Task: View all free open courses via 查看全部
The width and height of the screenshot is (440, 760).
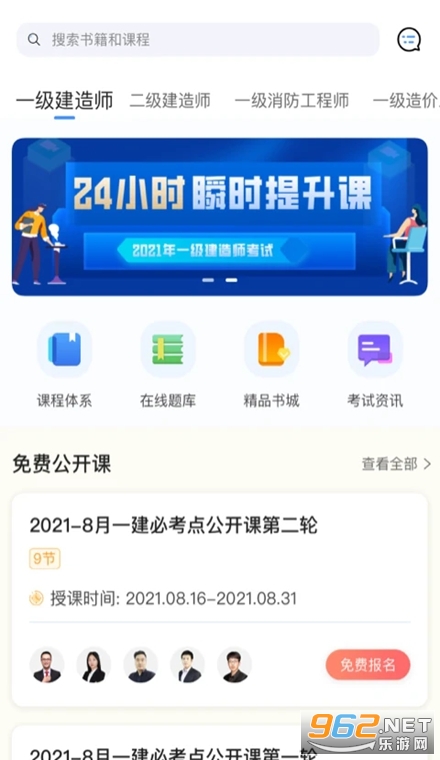Action: (x=396, y=464)
